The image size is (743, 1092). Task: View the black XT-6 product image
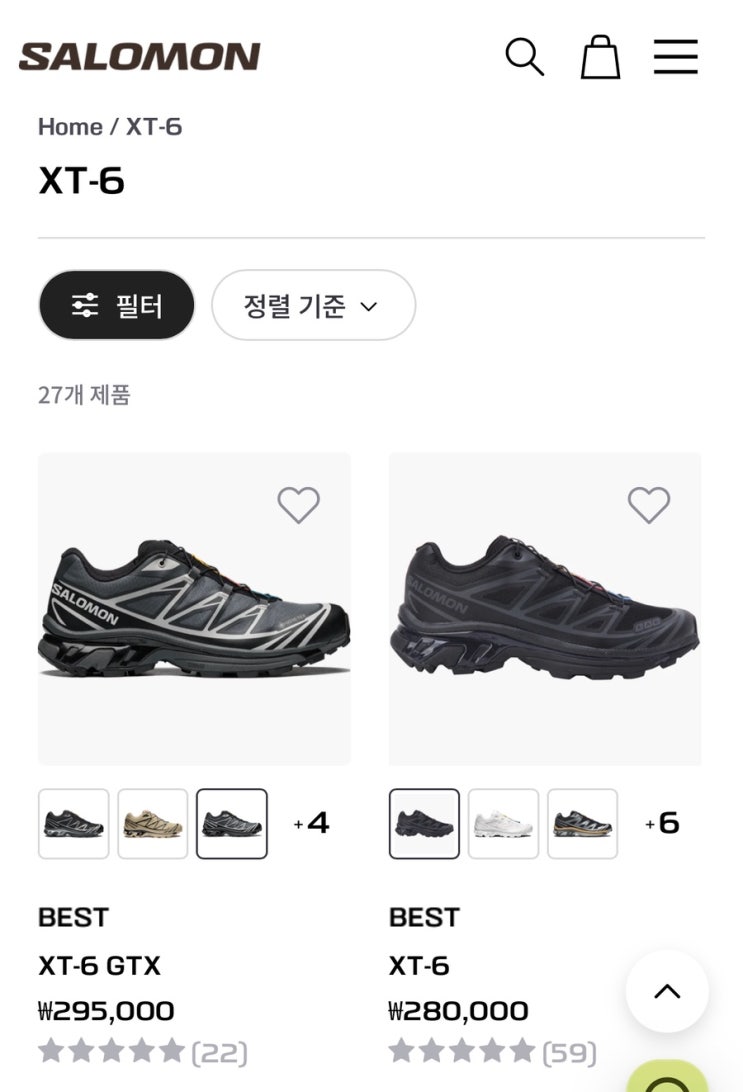pyautogui.click(x=545, y=610)
